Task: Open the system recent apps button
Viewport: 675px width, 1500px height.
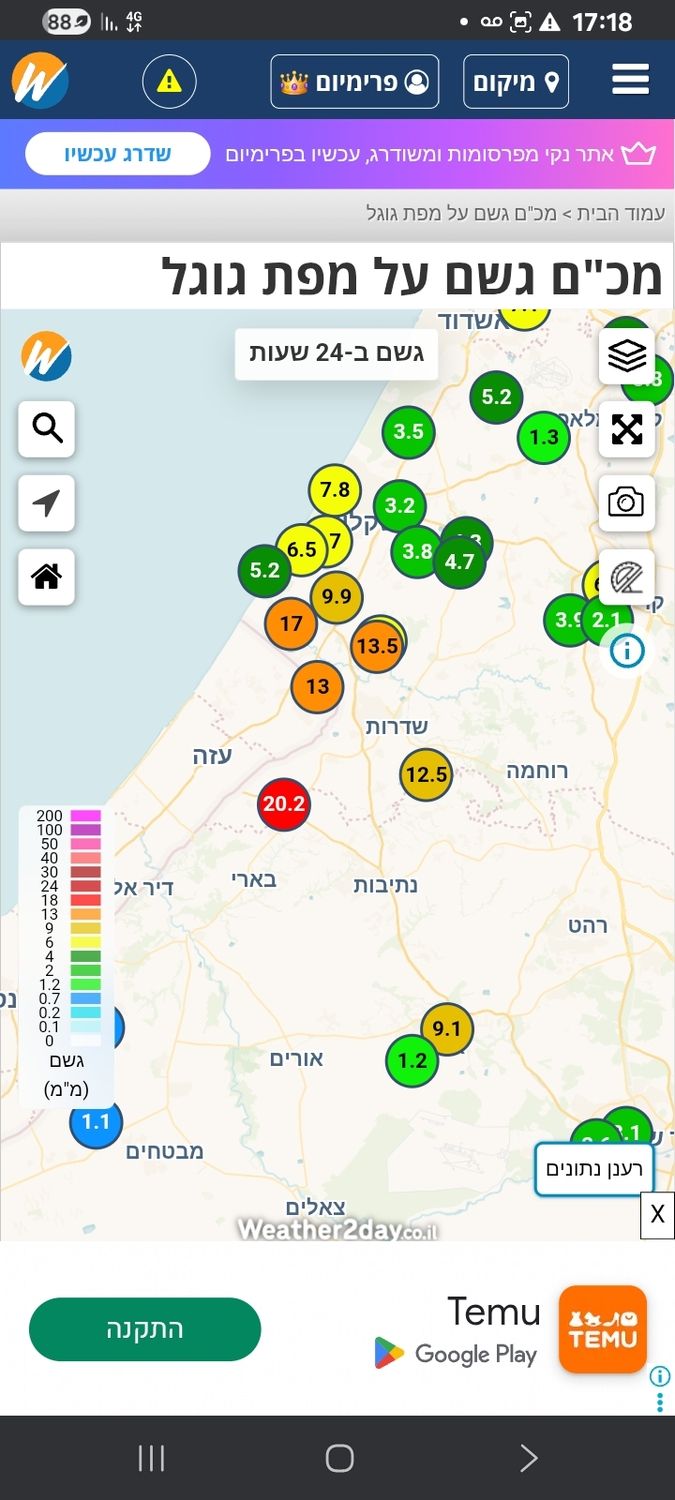Action: pyautogui.click(x=151, y=1459)
